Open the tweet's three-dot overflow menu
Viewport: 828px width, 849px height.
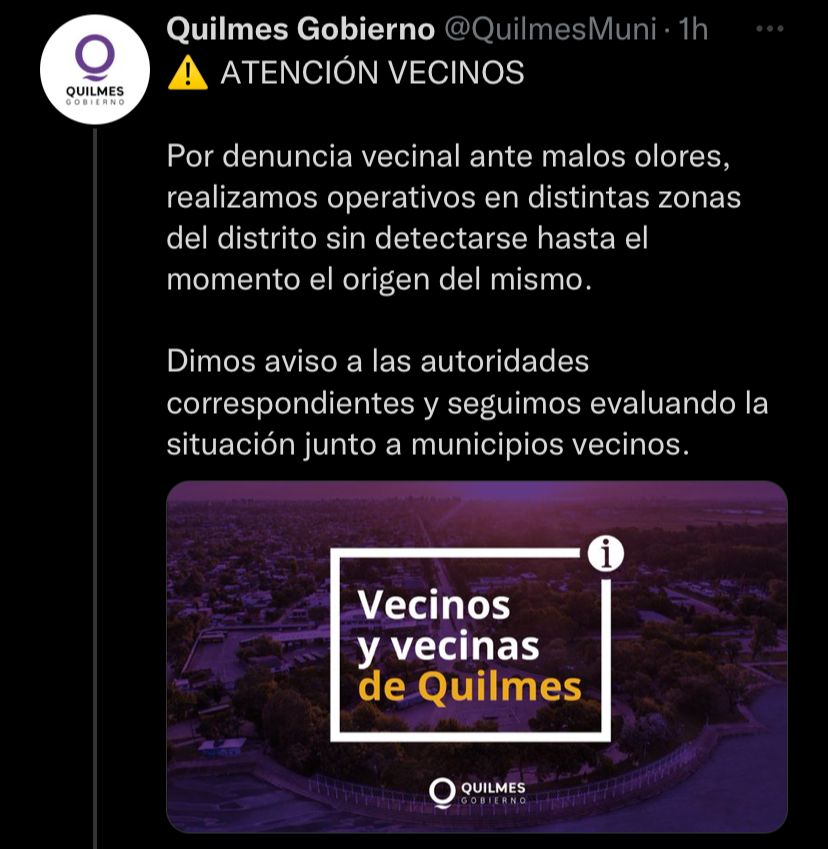tap(769, 30)
